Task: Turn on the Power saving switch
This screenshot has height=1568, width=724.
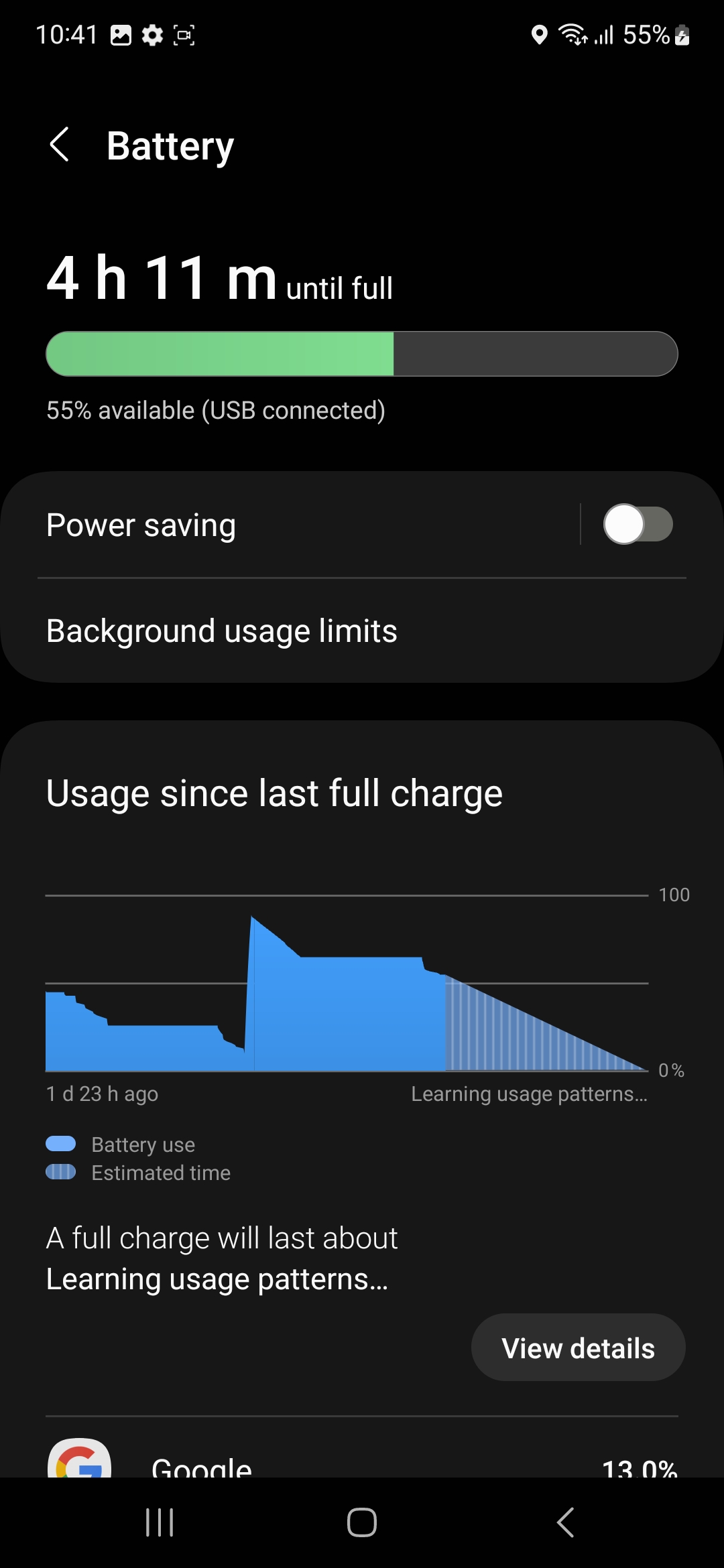Action: 638,524
